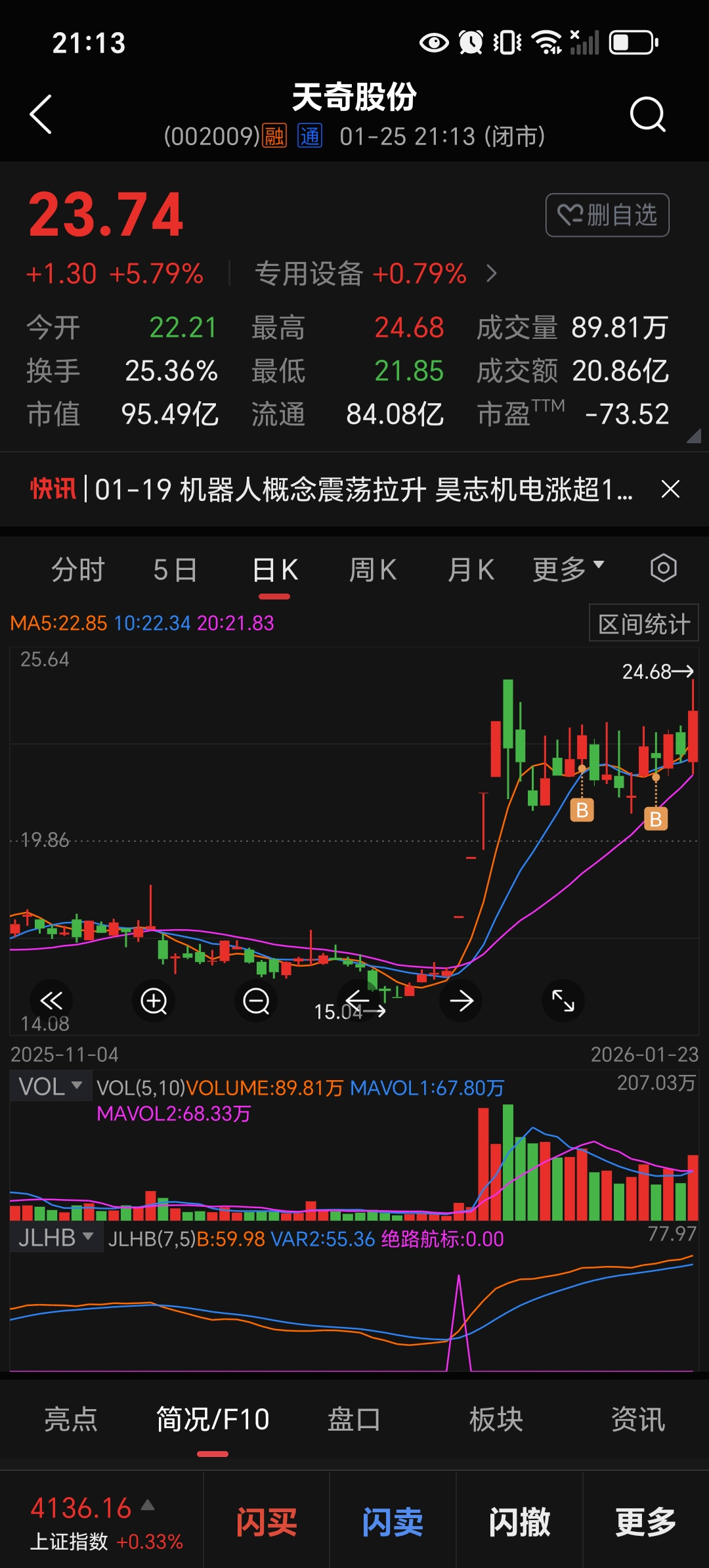Open 区间统计 range statistics
The image size is (709, 1568).
pos(643,624)
